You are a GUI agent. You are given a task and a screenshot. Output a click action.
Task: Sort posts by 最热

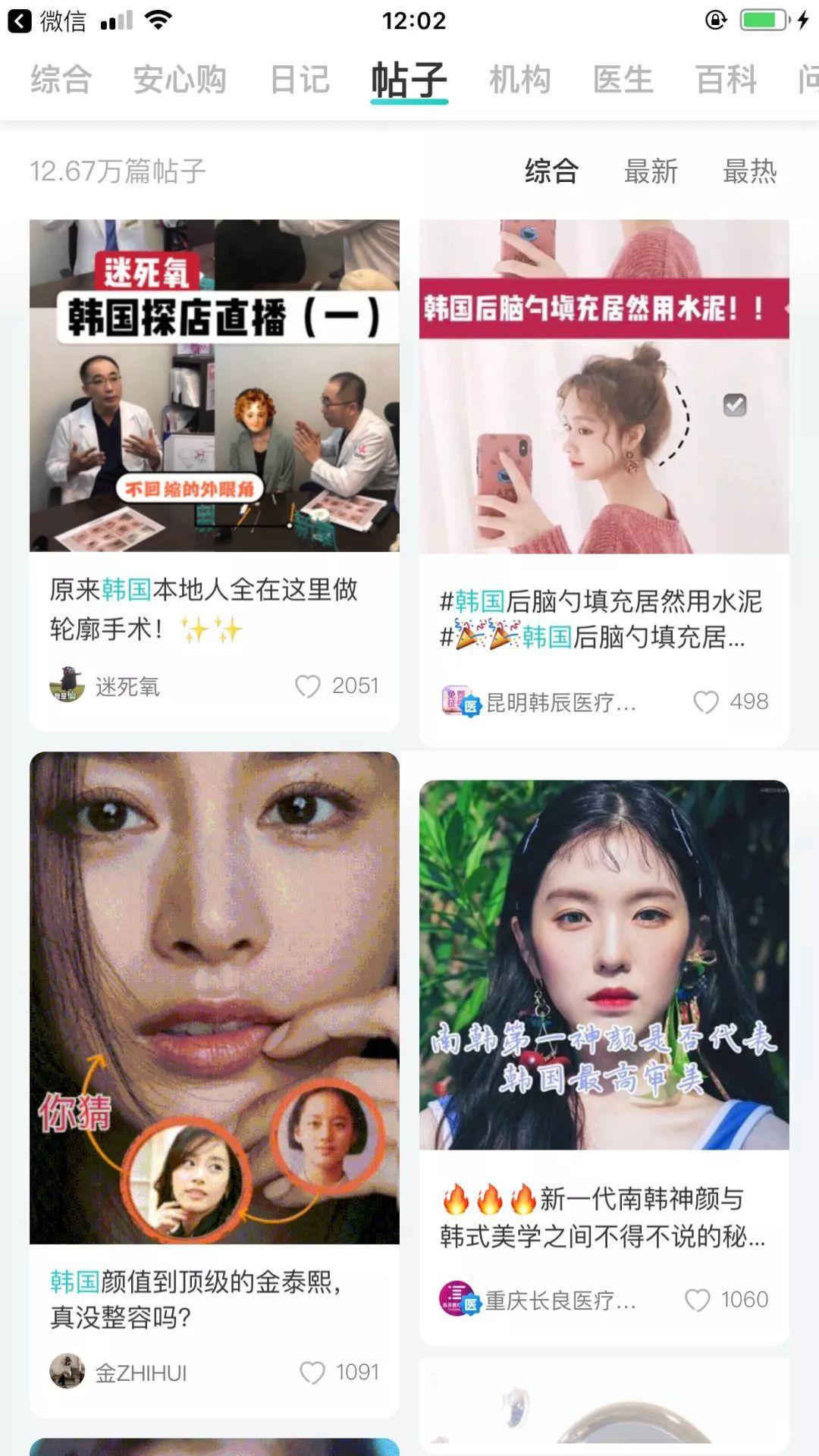click(749, 171)
